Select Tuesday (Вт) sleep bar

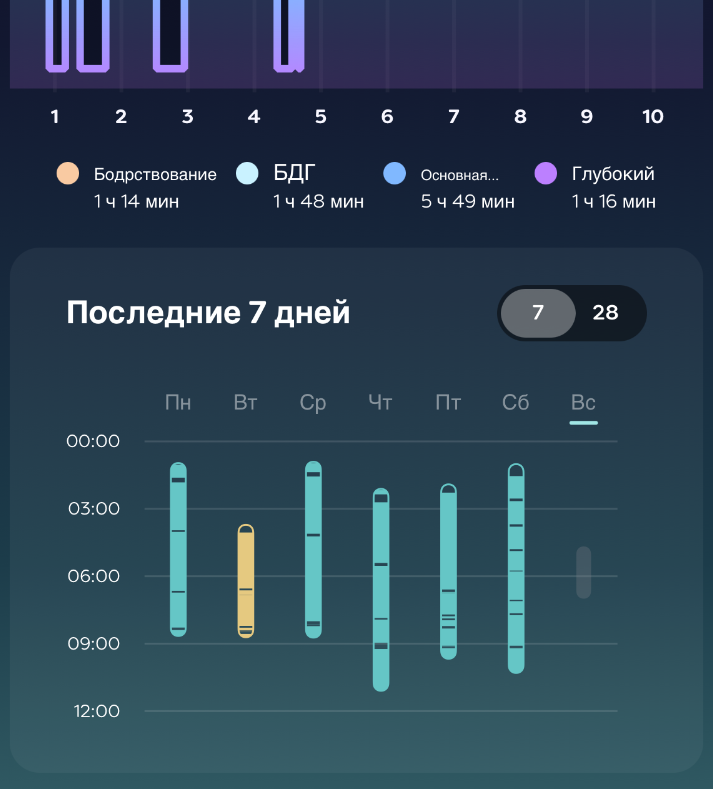[245, 580]
